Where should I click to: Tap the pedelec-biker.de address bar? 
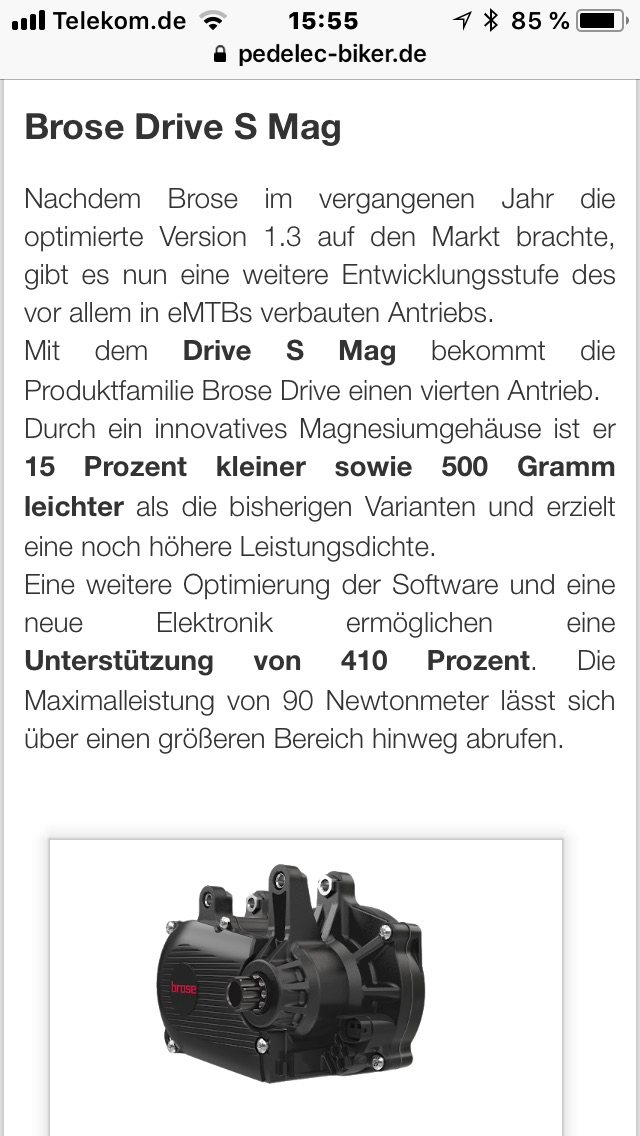(320, 54)
